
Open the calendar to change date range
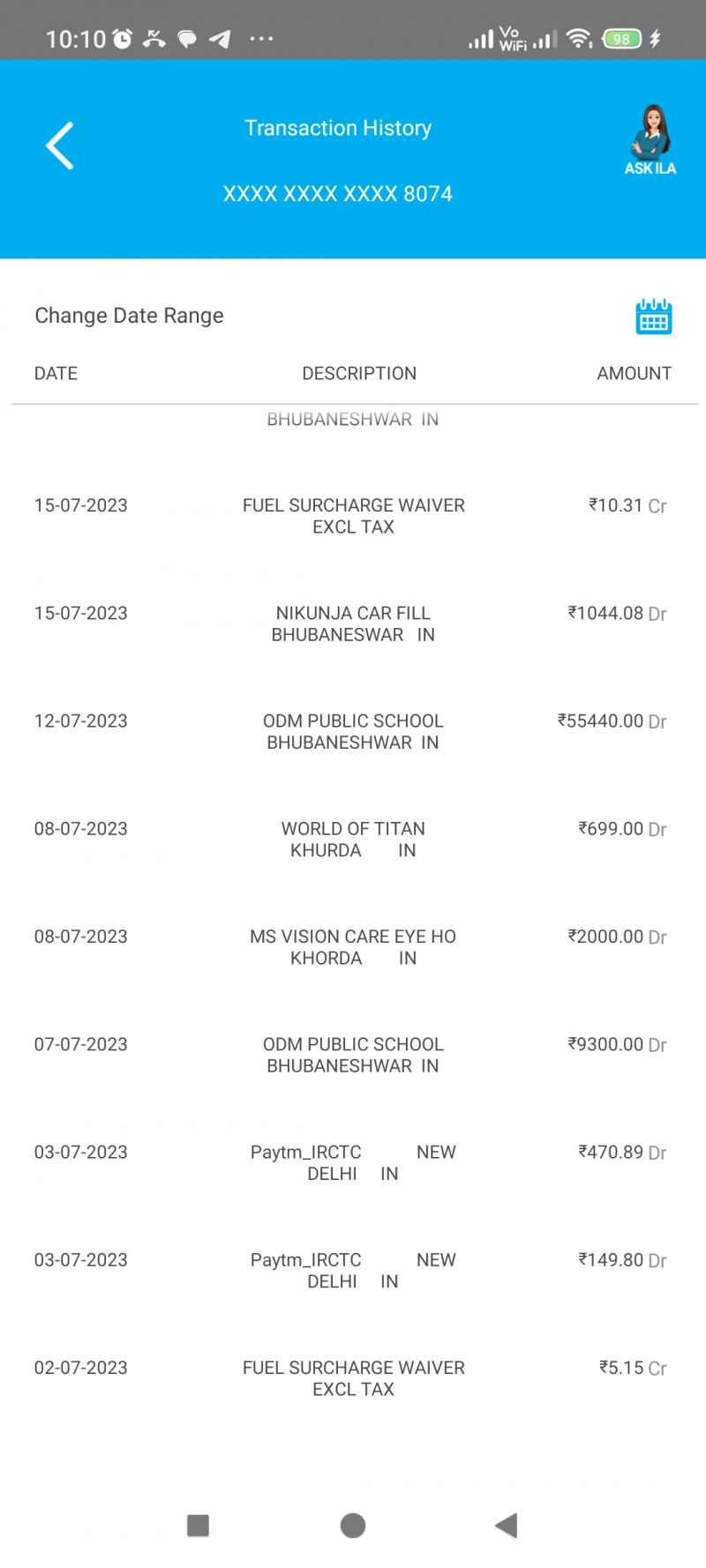(x=653, y=317)
